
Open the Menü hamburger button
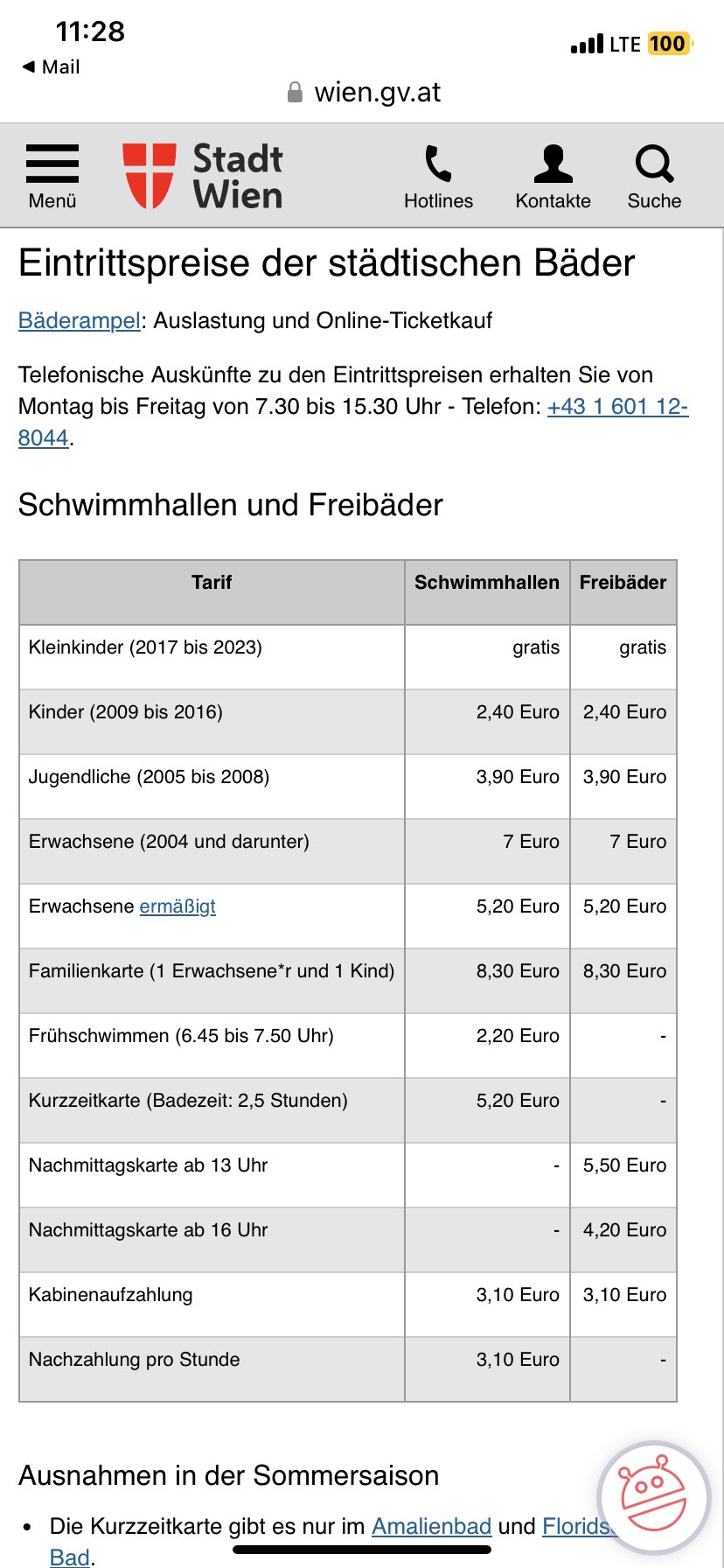point(52,176)
